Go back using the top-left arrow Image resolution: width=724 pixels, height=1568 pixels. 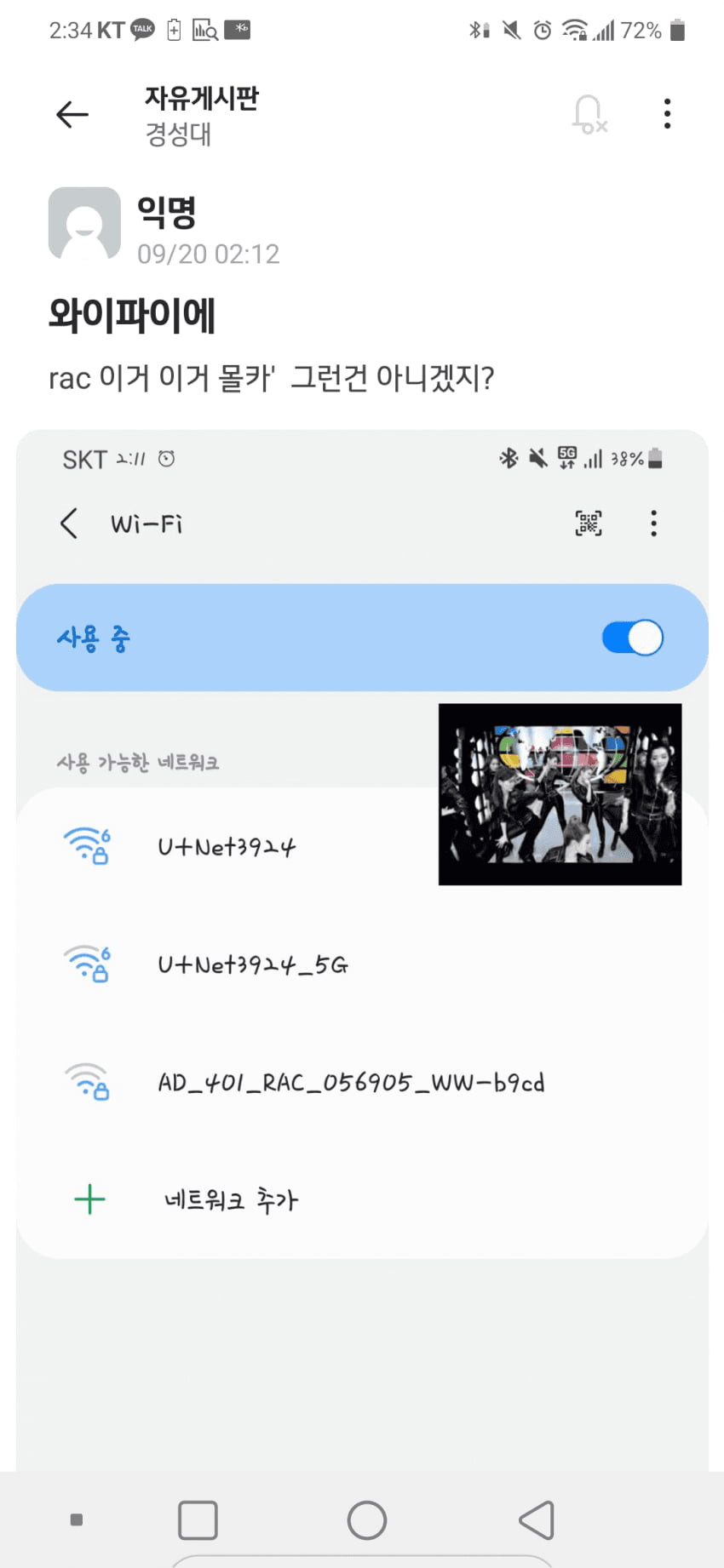click(x=72, y=114)
